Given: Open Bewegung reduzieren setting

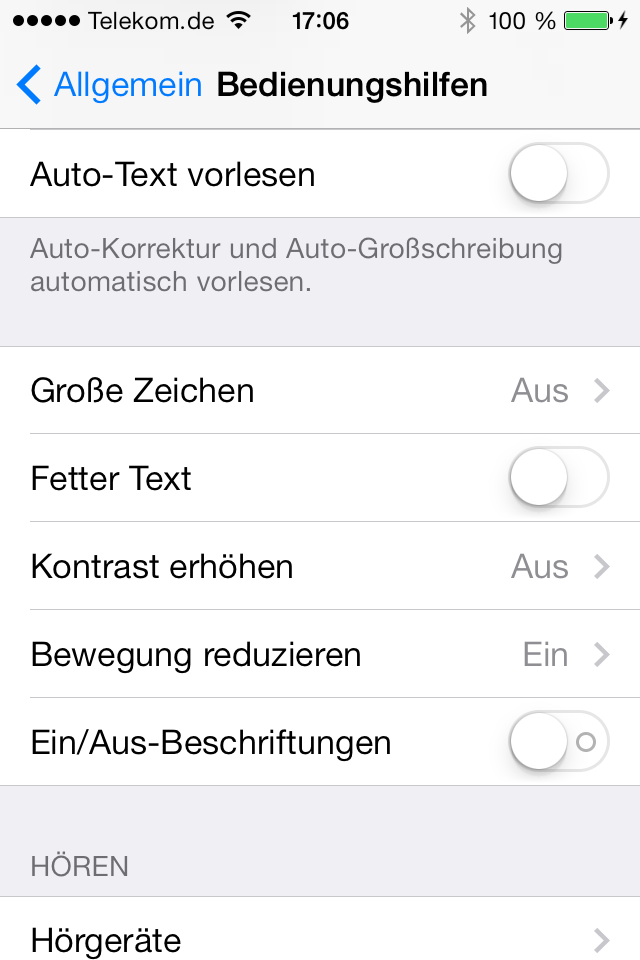Looking at the screenshot, I should (320, 655).
